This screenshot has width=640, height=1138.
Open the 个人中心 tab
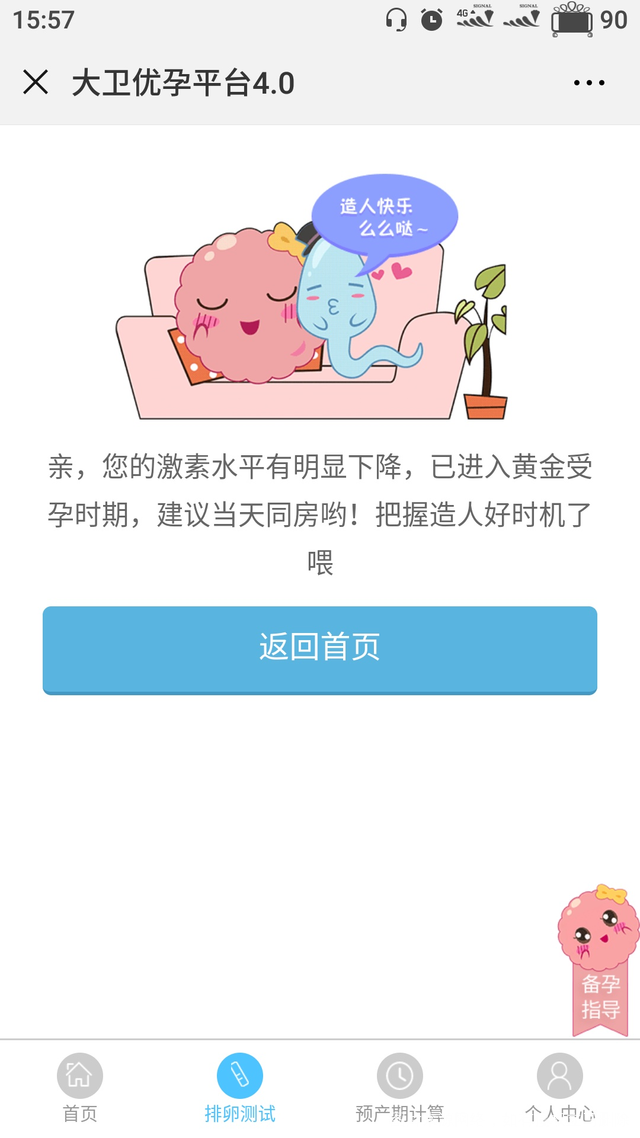tap(560, 1088)
